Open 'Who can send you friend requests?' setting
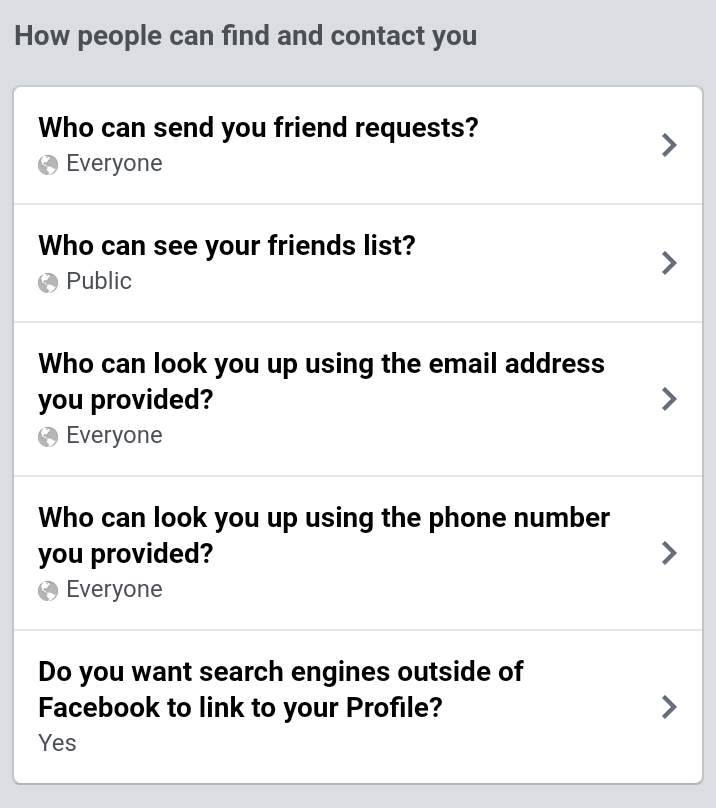The height and width of the screenshot is (808, 716). pos(357,146)
